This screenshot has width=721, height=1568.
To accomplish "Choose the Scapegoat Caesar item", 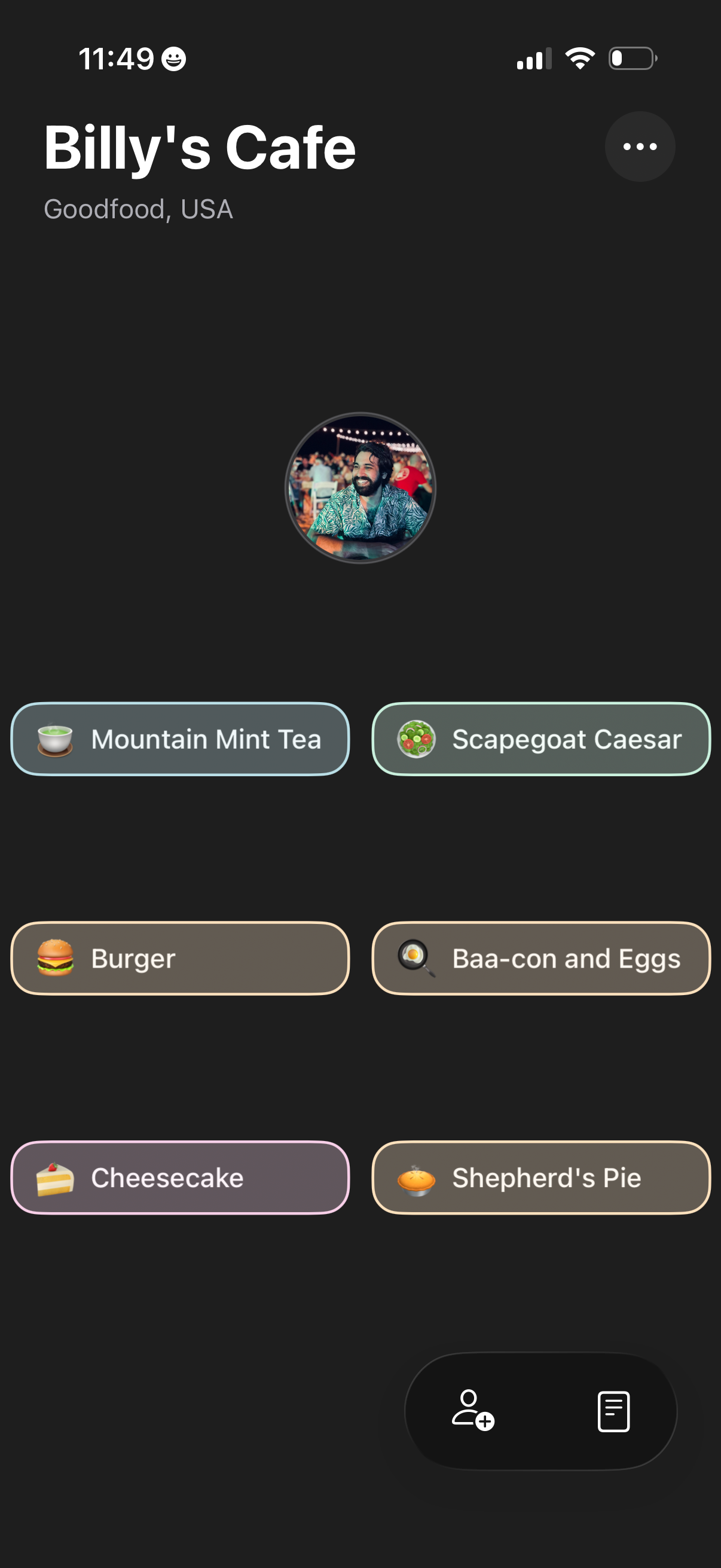I will pos(541,739).
